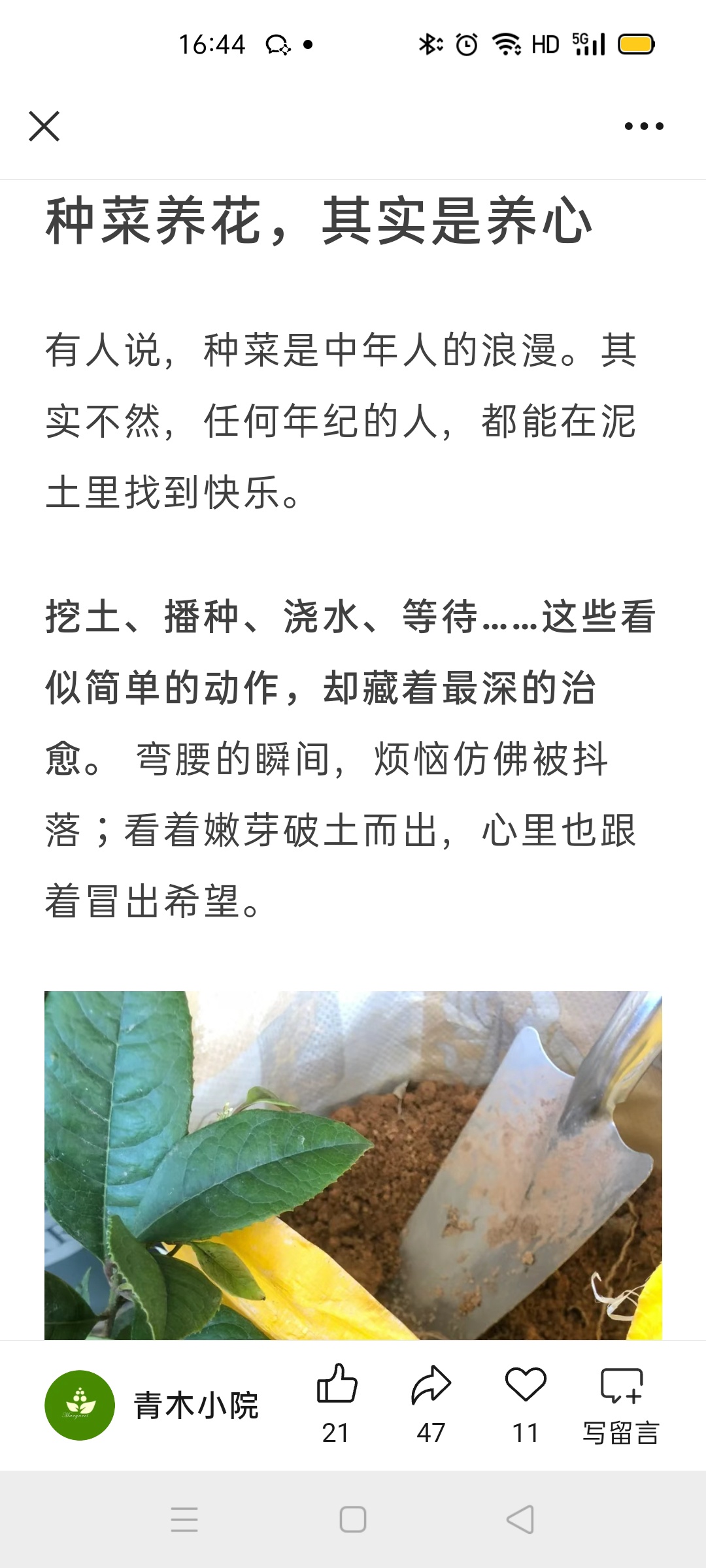Close the article with the X button

(x=44, y=126)
